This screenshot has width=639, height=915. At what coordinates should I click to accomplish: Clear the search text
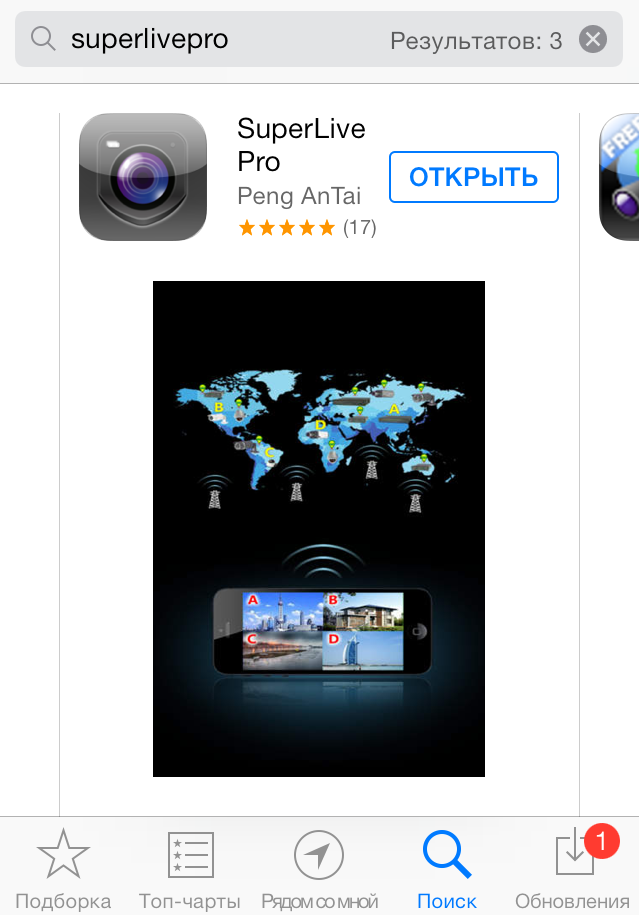coord(593,40)
